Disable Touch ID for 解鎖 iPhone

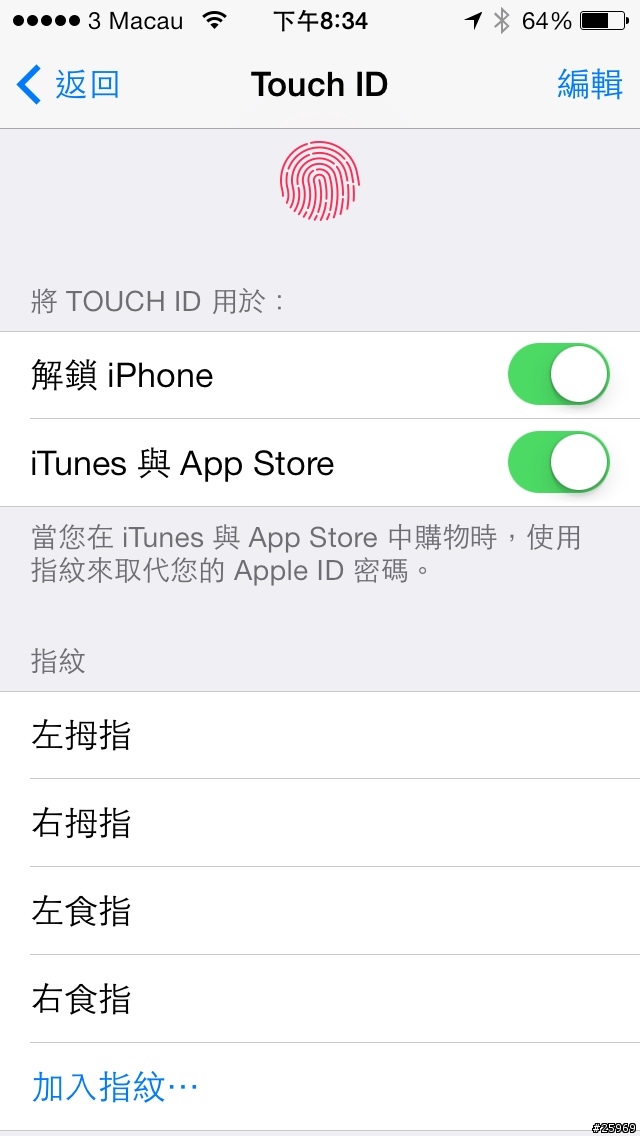pos(559,375)
